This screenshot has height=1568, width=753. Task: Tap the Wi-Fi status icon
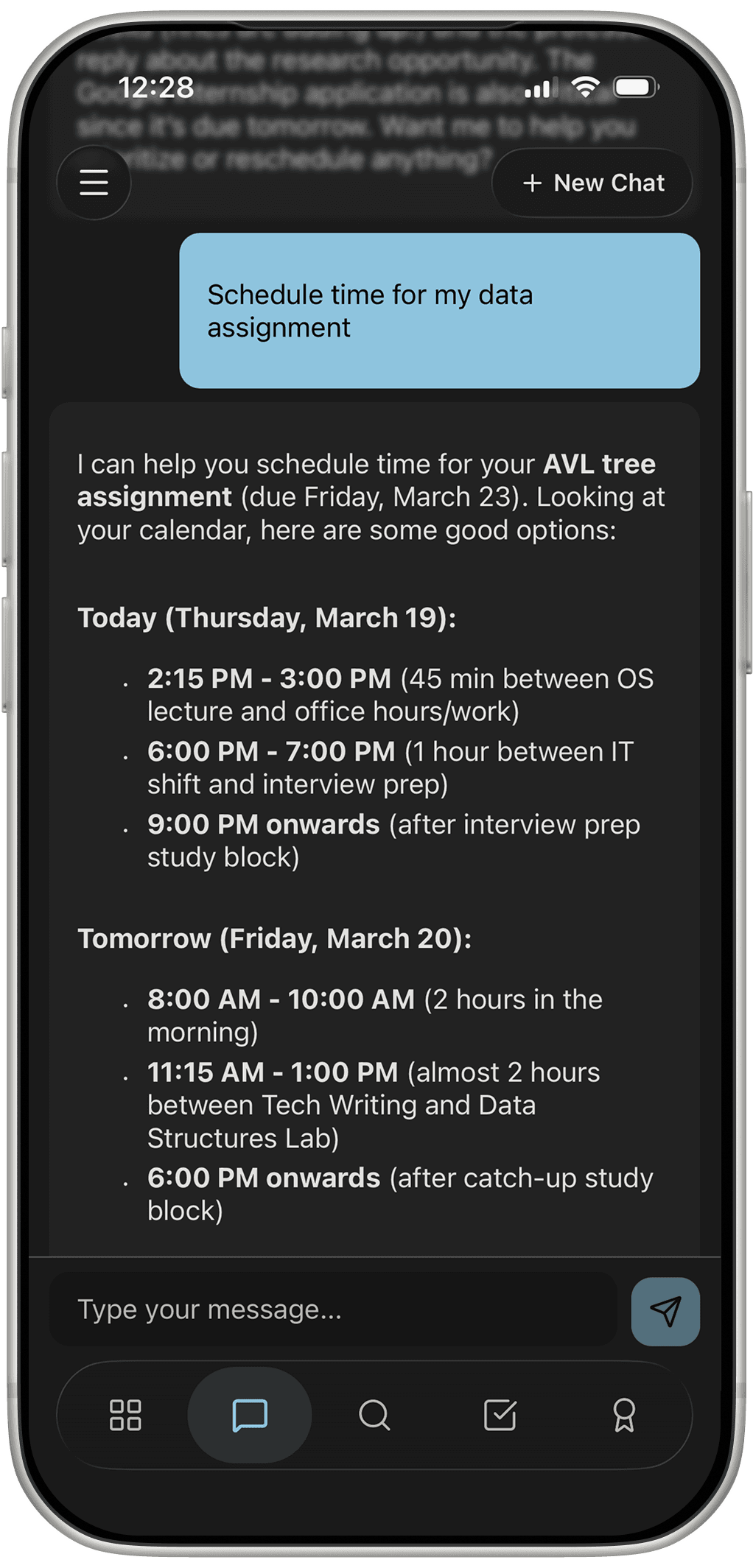(x=586, y=88)
